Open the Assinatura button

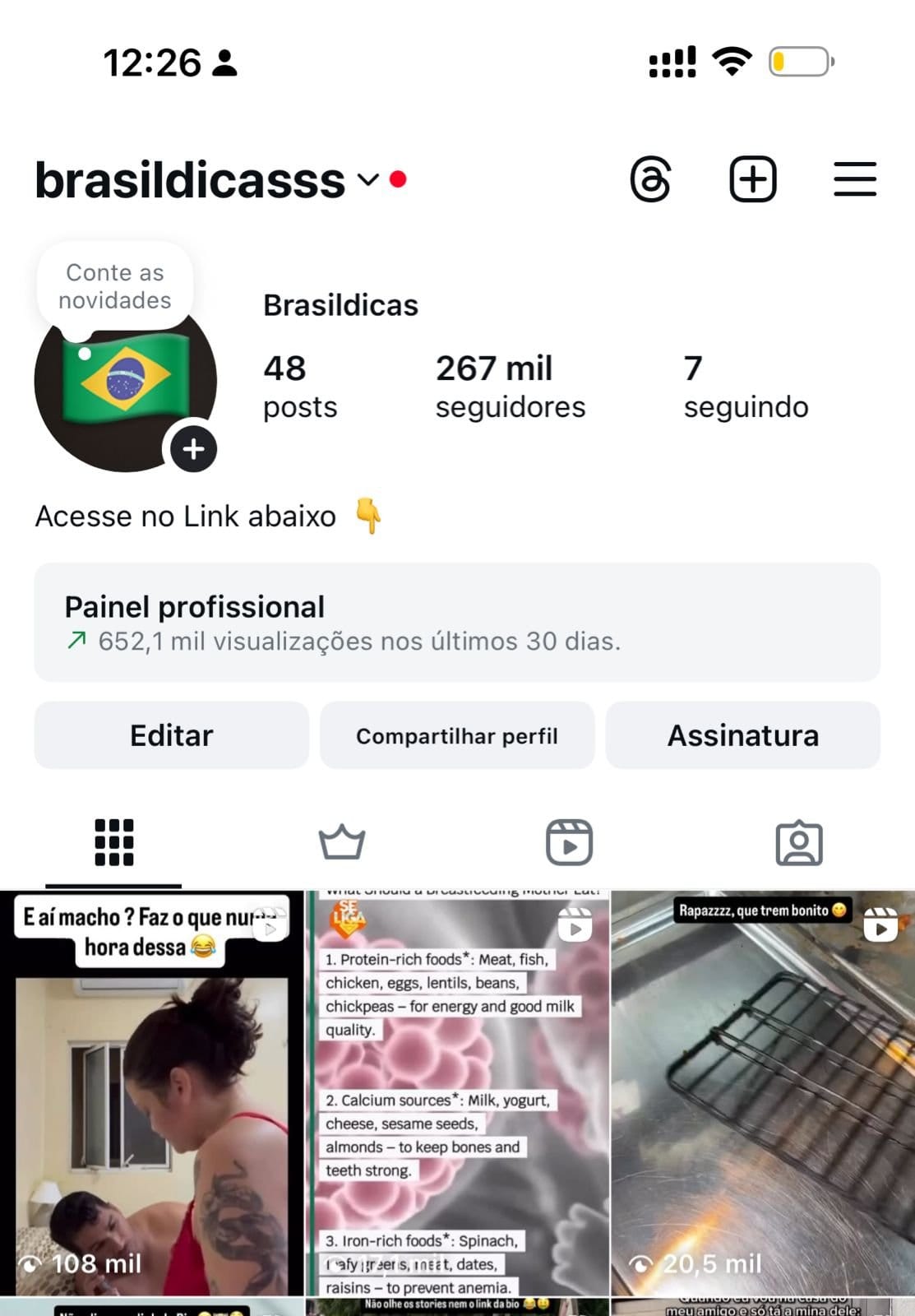pyautogui.click(x=743, y=735)
